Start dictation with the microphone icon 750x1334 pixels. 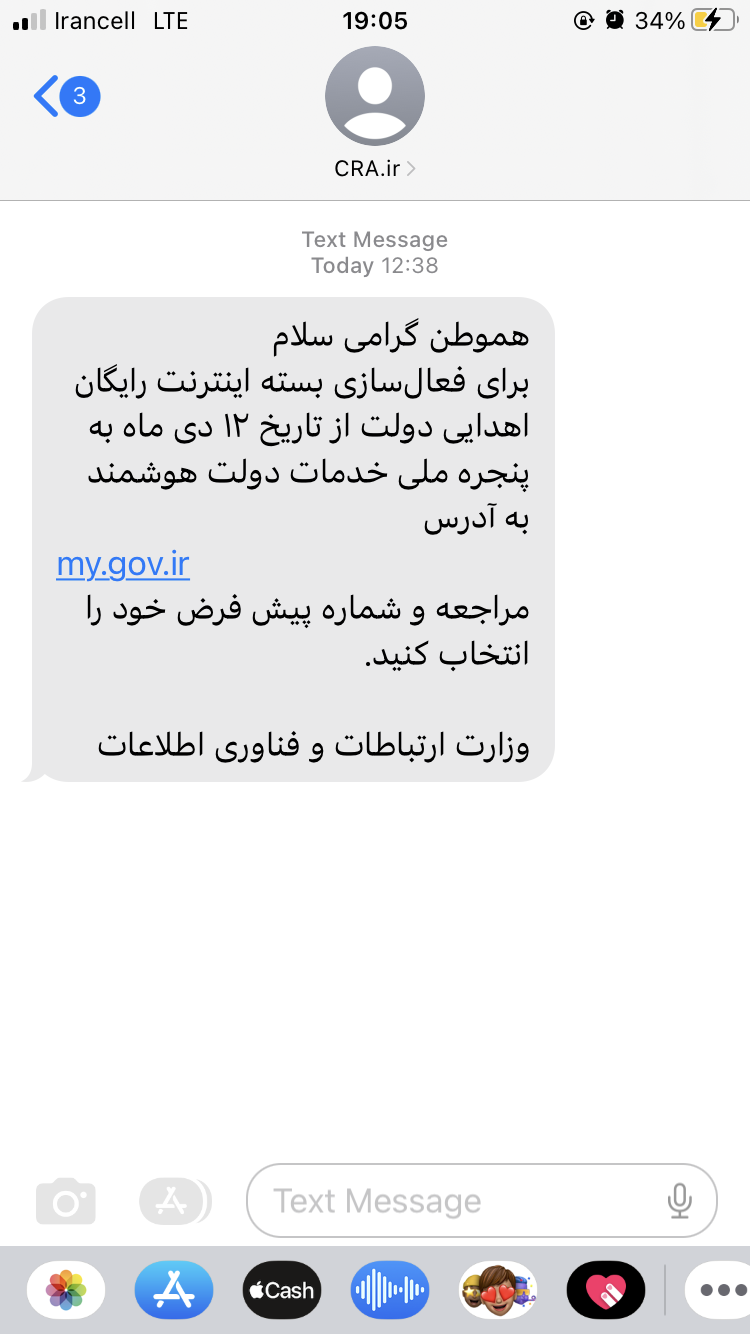point(680,1201)
